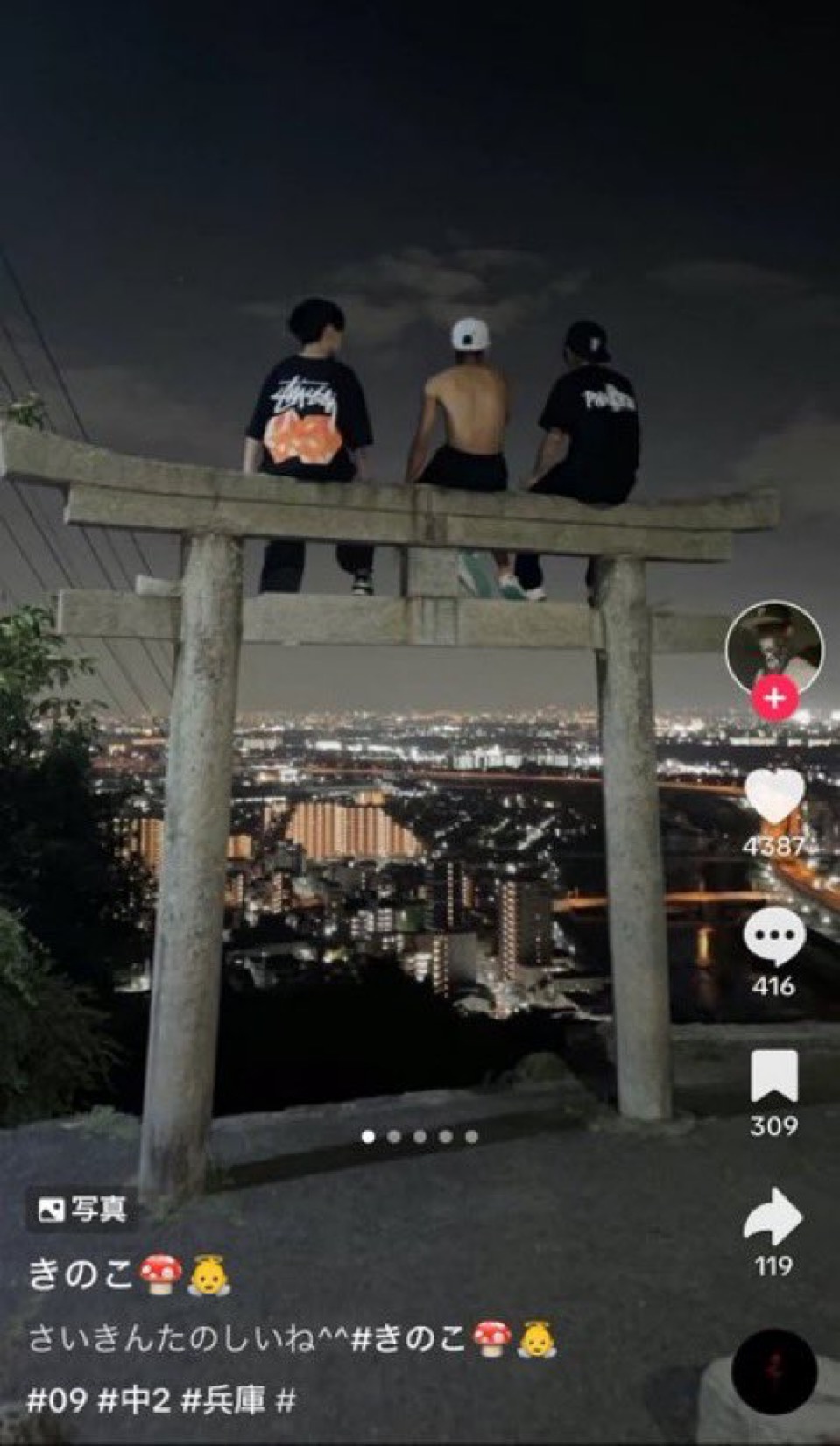Share this post
Viewport: 840px width, 1446px height.
coord(774,1217)
